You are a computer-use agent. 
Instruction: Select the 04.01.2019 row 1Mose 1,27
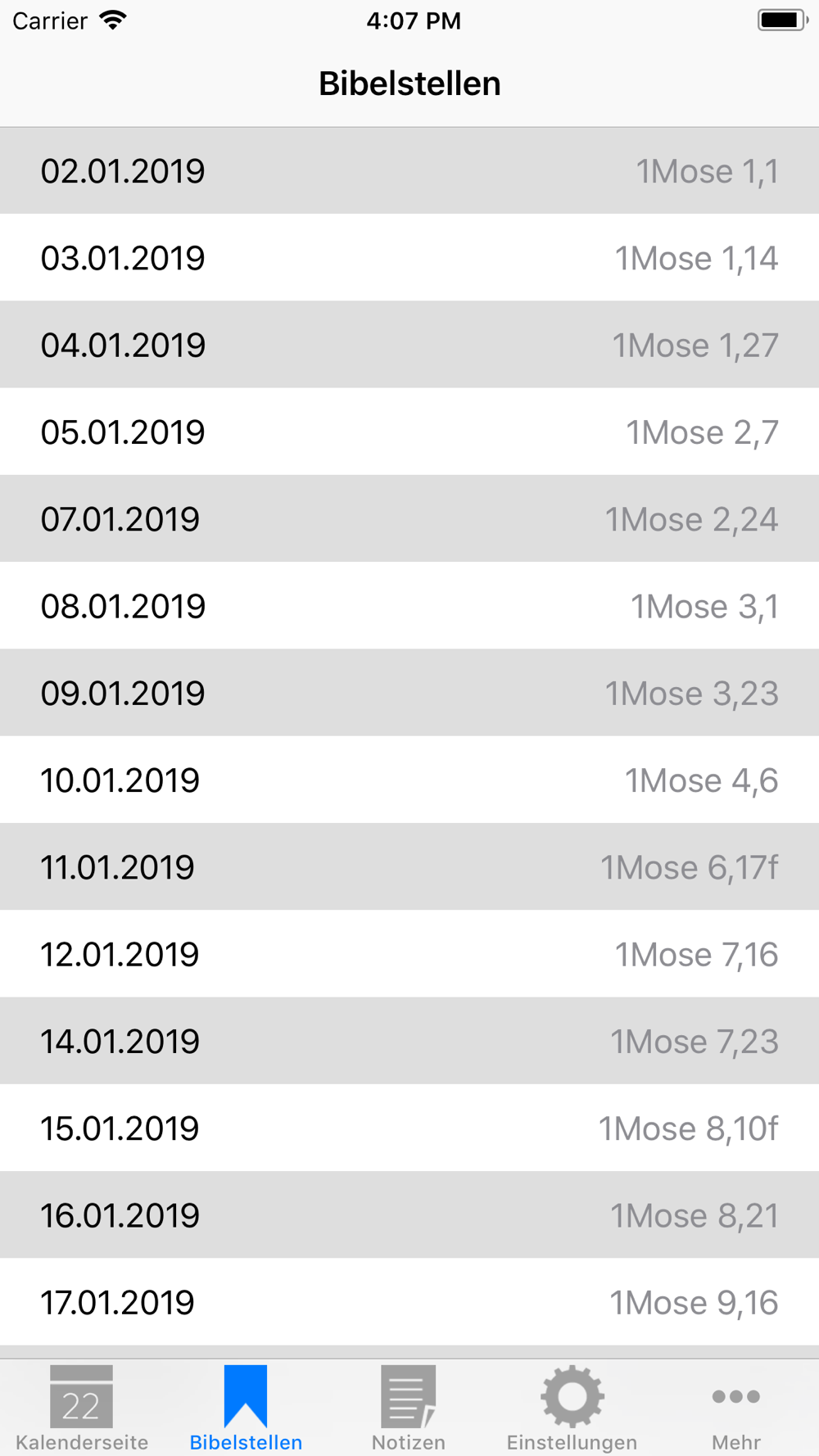tap(409, 345)
